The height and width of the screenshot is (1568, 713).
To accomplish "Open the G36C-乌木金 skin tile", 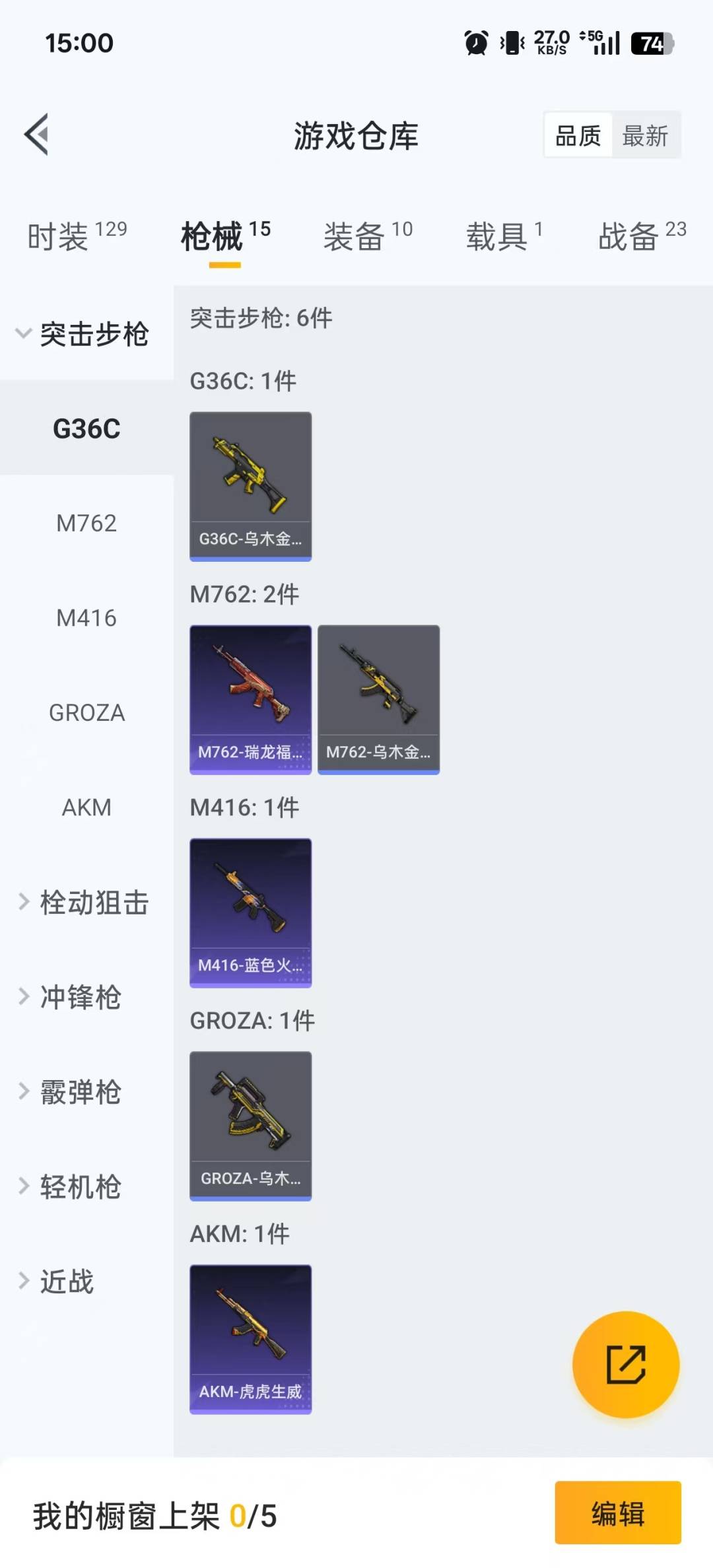I will click(250, 487).
